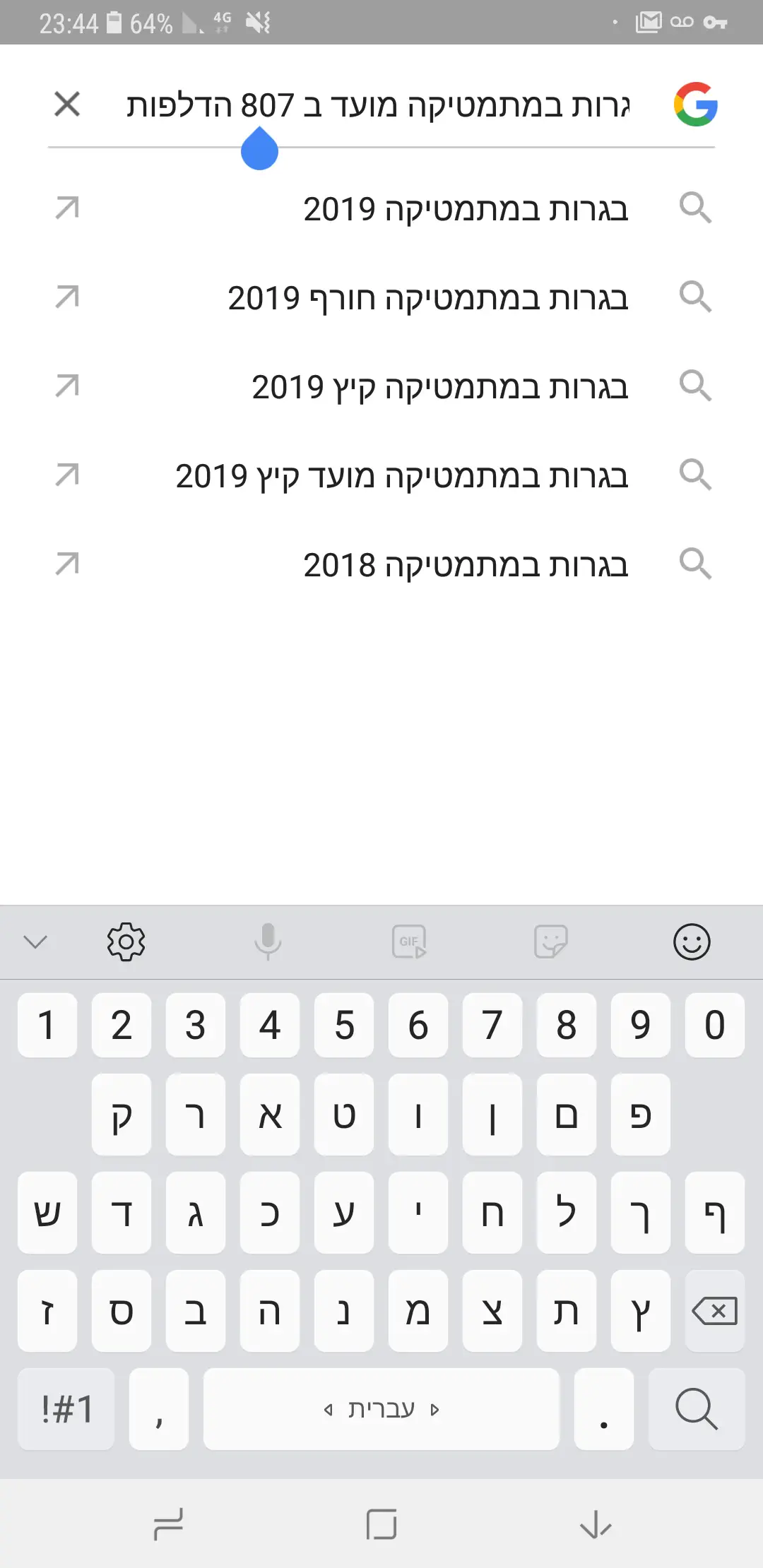
Task: Delete a character with backspace
Action: tap(714, 1312)
